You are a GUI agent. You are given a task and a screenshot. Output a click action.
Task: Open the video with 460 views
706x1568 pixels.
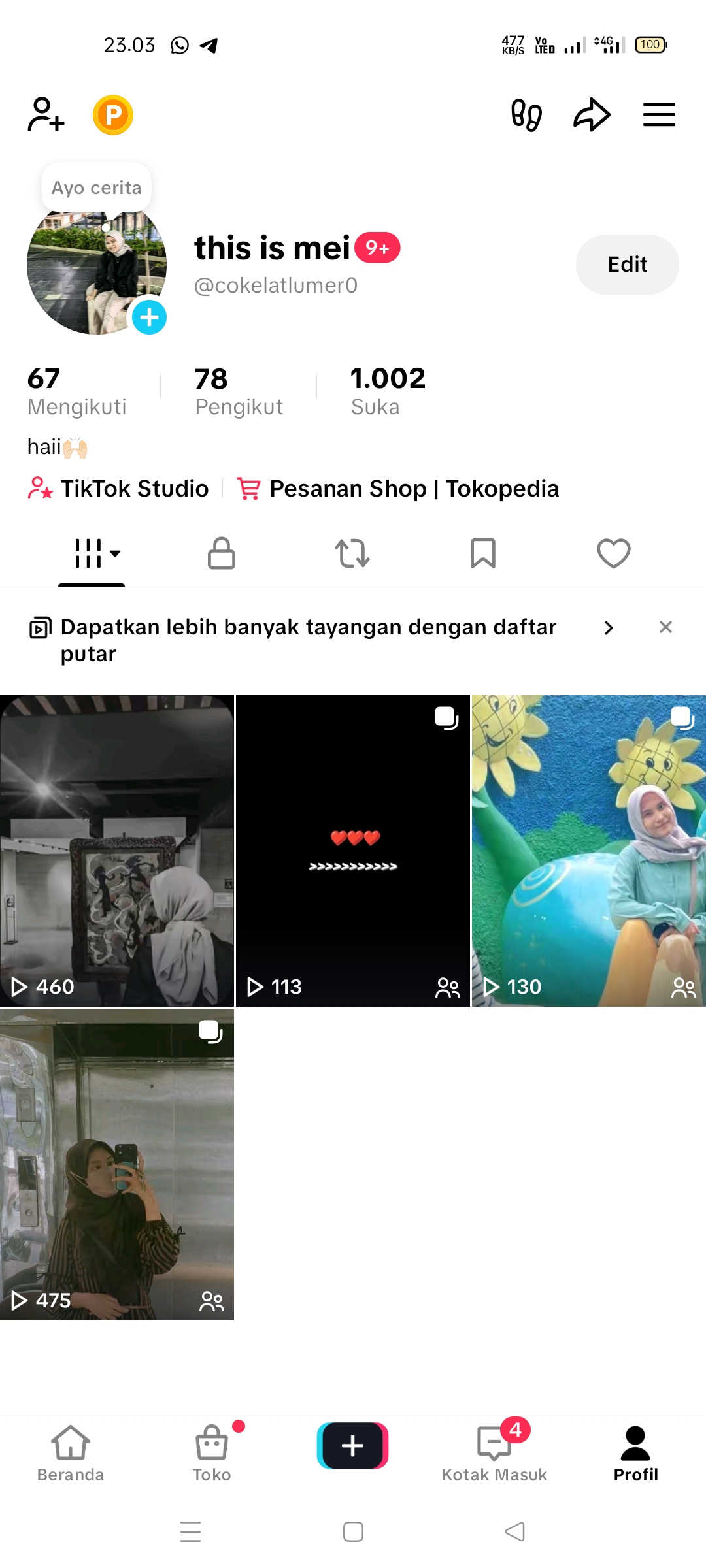point(117,851)
